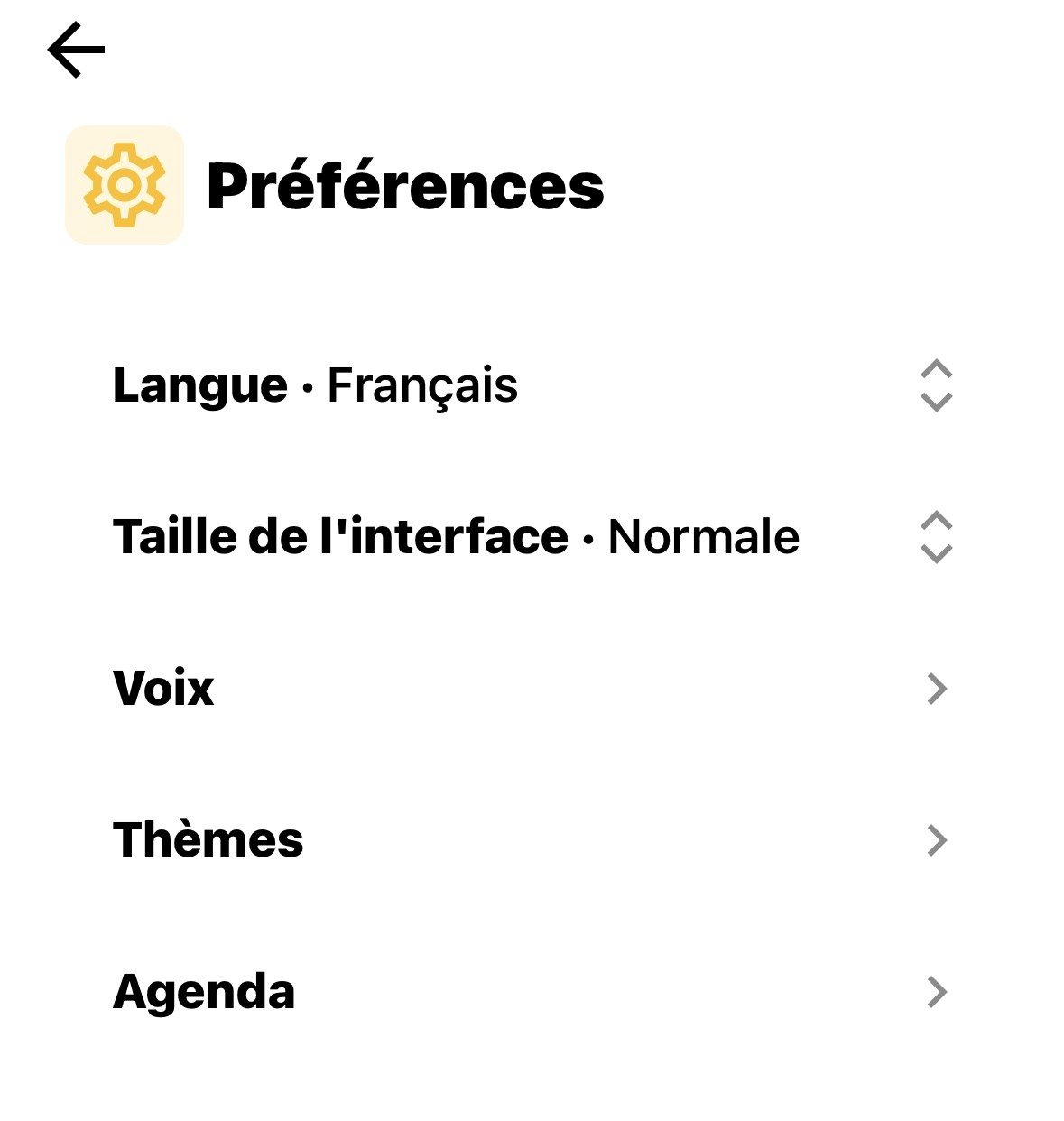Click the chevron next to Voix

[935, 689]
